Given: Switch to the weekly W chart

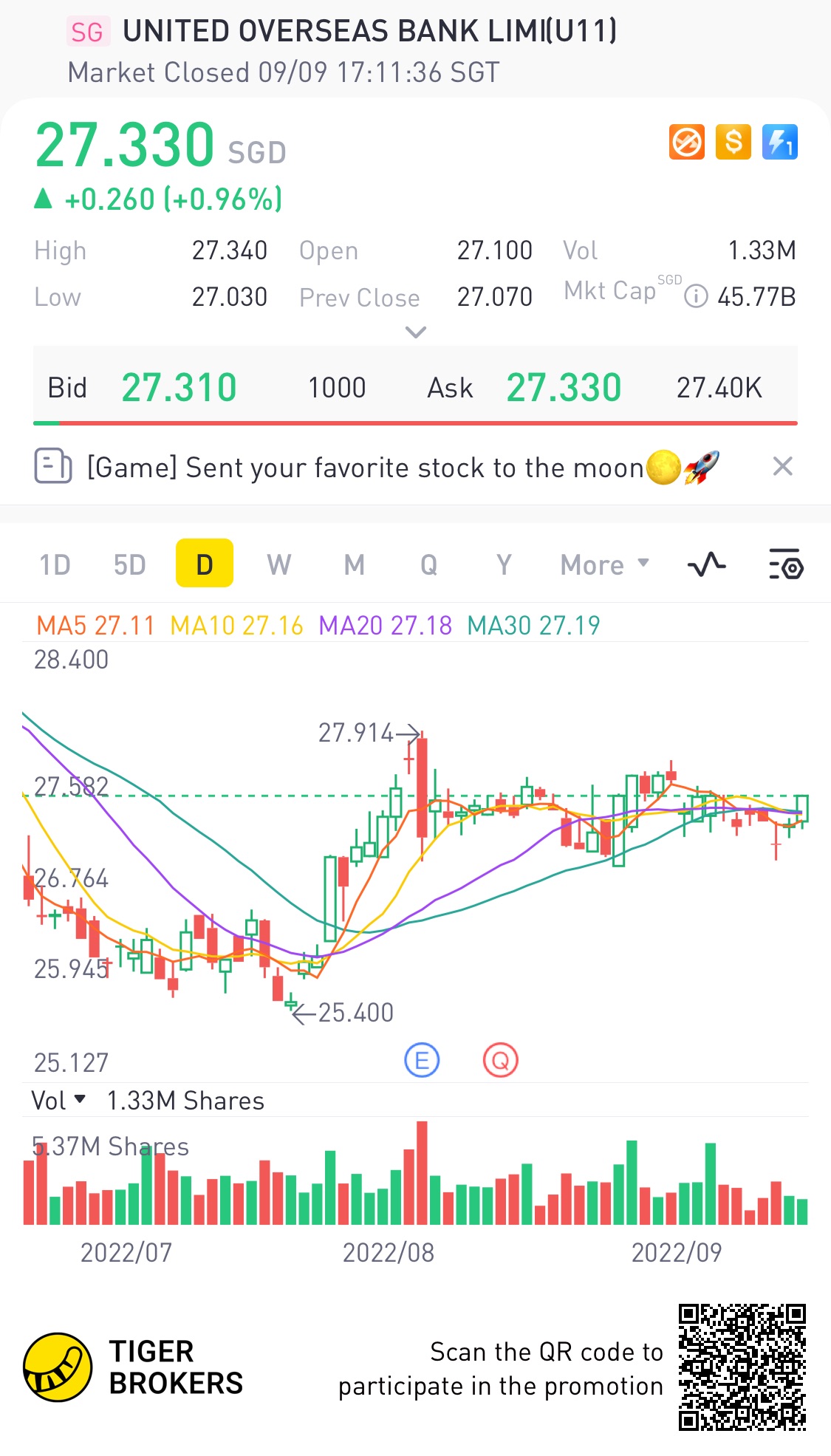Looking at the screenshot, I should (278, 565).
